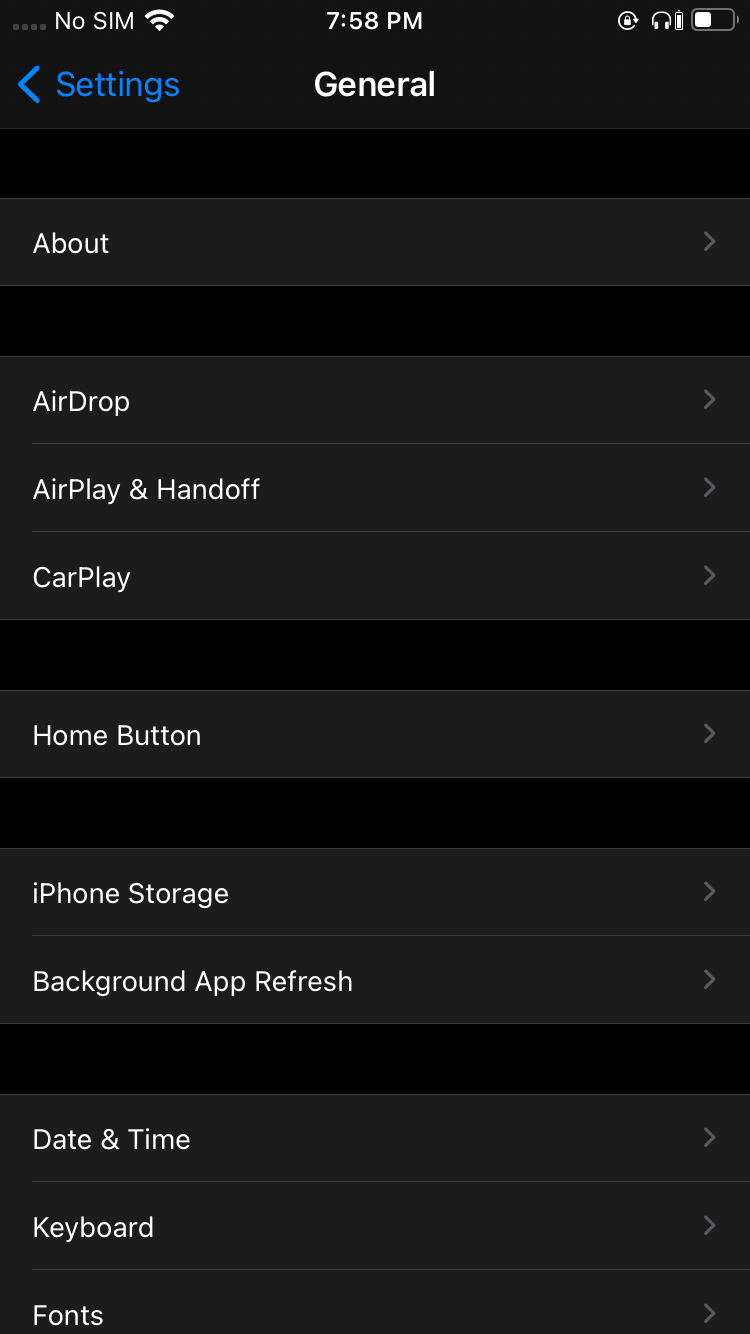750x1334 pixels.
Task: Open Home Button settings
Action: point(375,734)
